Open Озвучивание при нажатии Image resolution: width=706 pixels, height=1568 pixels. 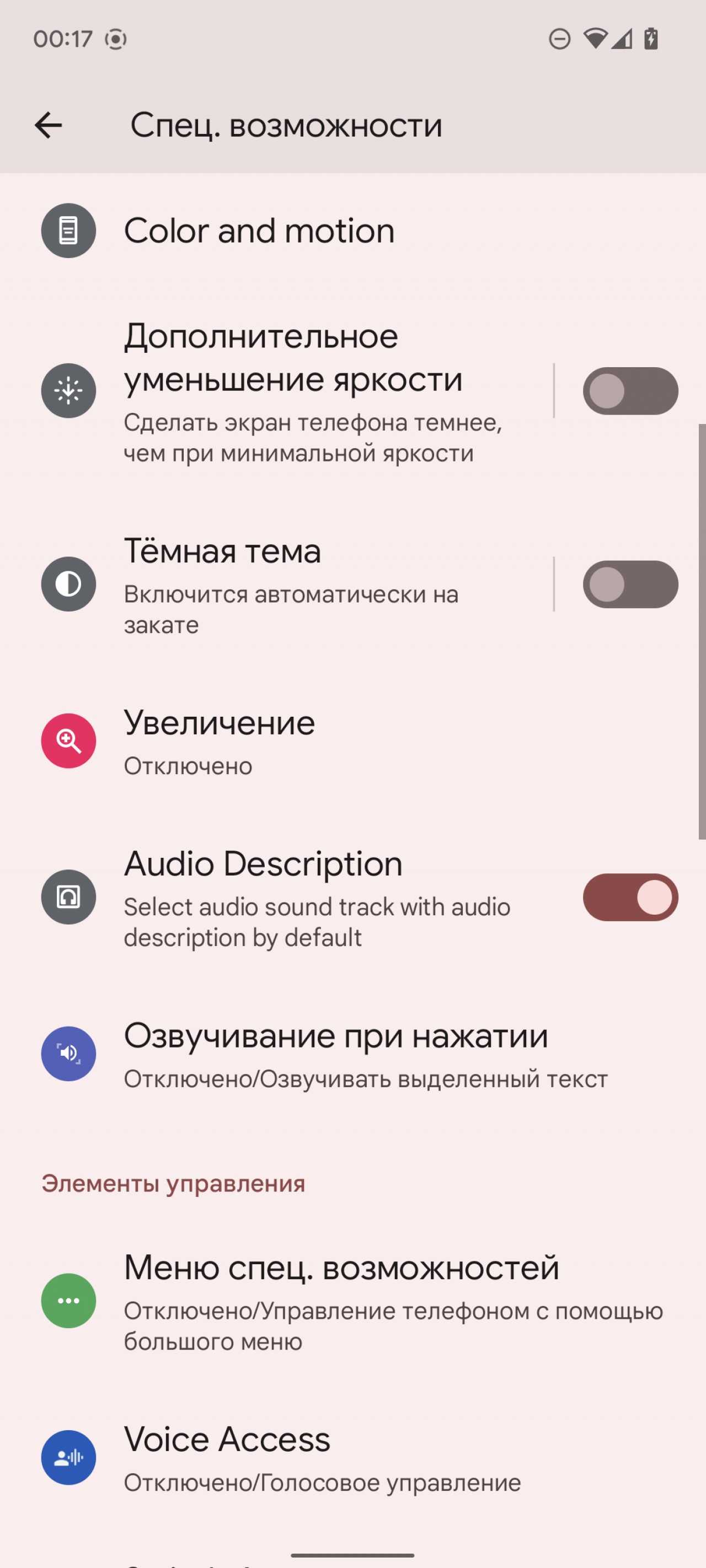pos(335,1054)
